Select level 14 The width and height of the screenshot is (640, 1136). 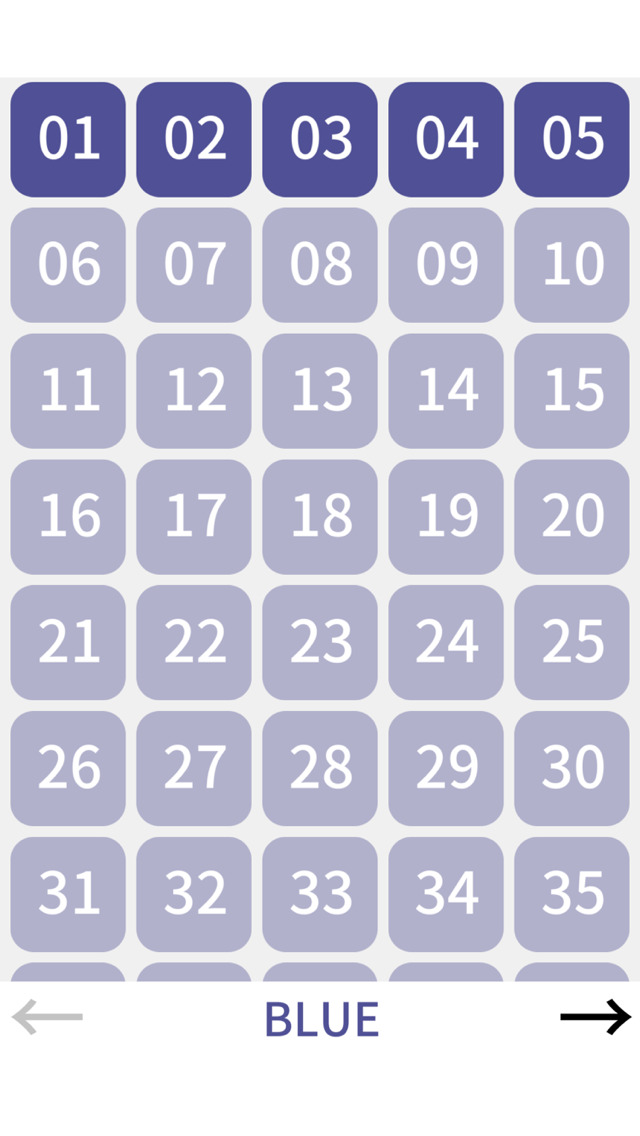tap(446, 391)
